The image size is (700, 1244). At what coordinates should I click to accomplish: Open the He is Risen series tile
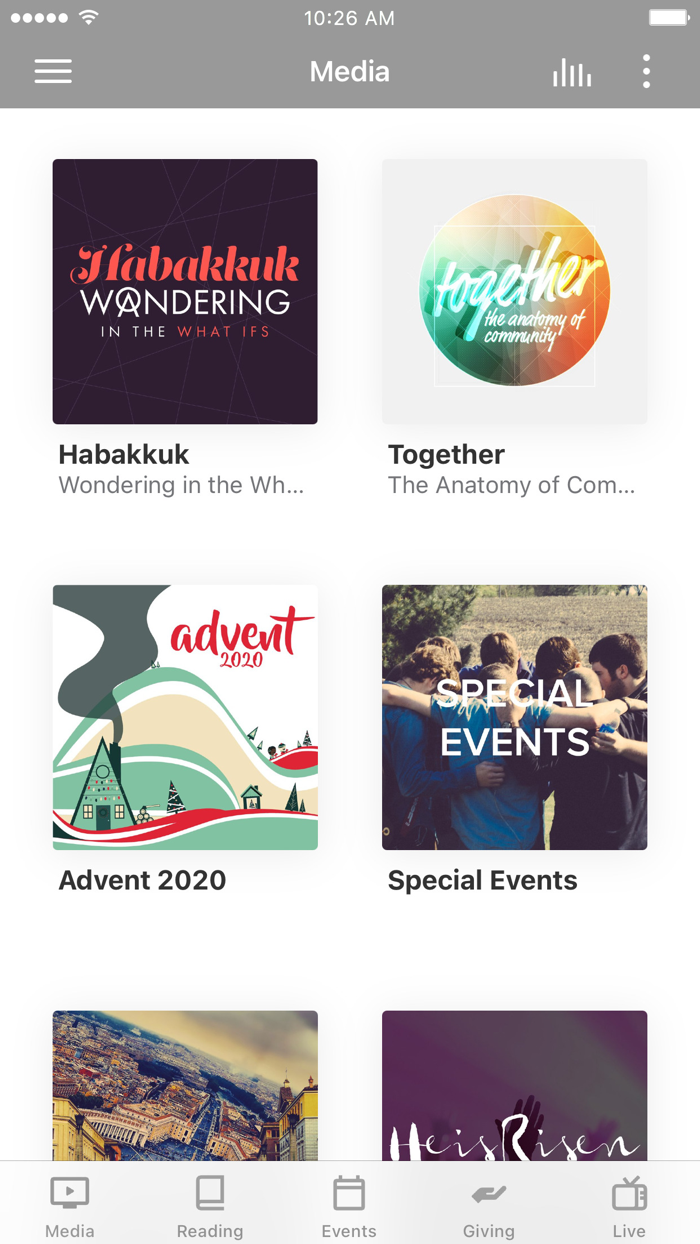pyautogui.click(x=514, y=1085)
